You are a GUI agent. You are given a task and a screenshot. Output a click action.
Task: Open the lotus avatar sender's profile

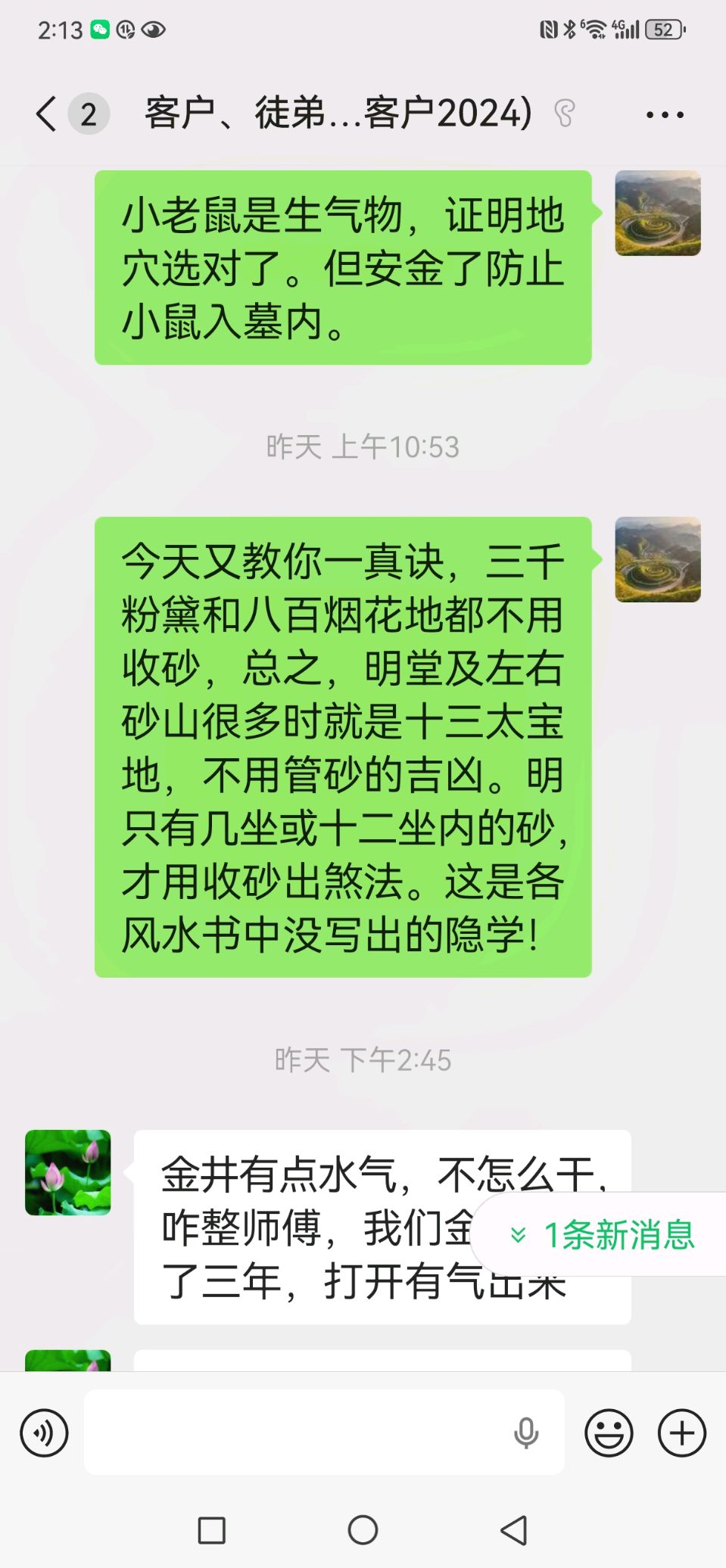pyautogui.click(x=68, y=1172)
